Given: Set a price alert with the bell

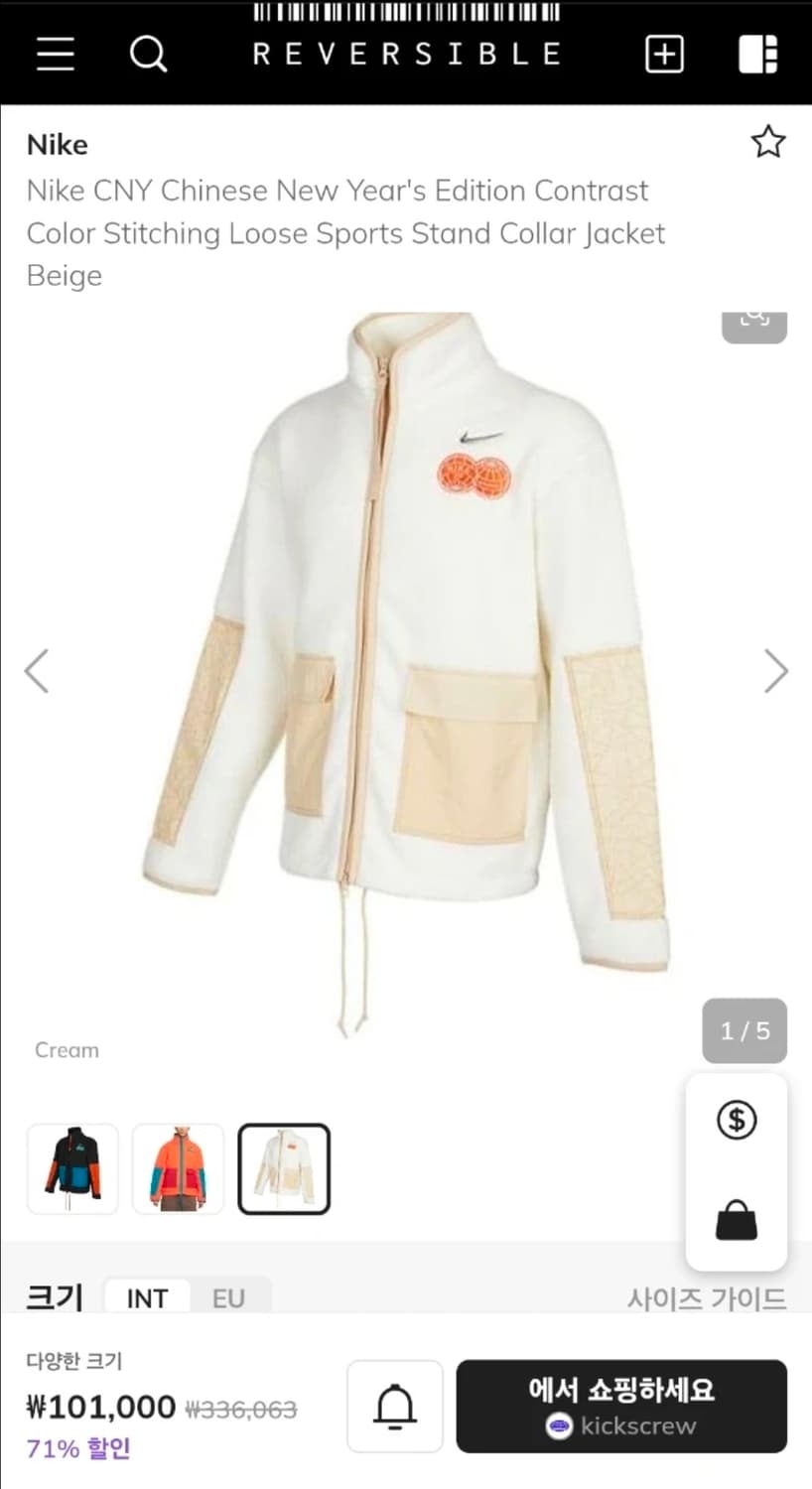Looking at the screenshot, I should pyautogui.click(x=394, y=1406).
